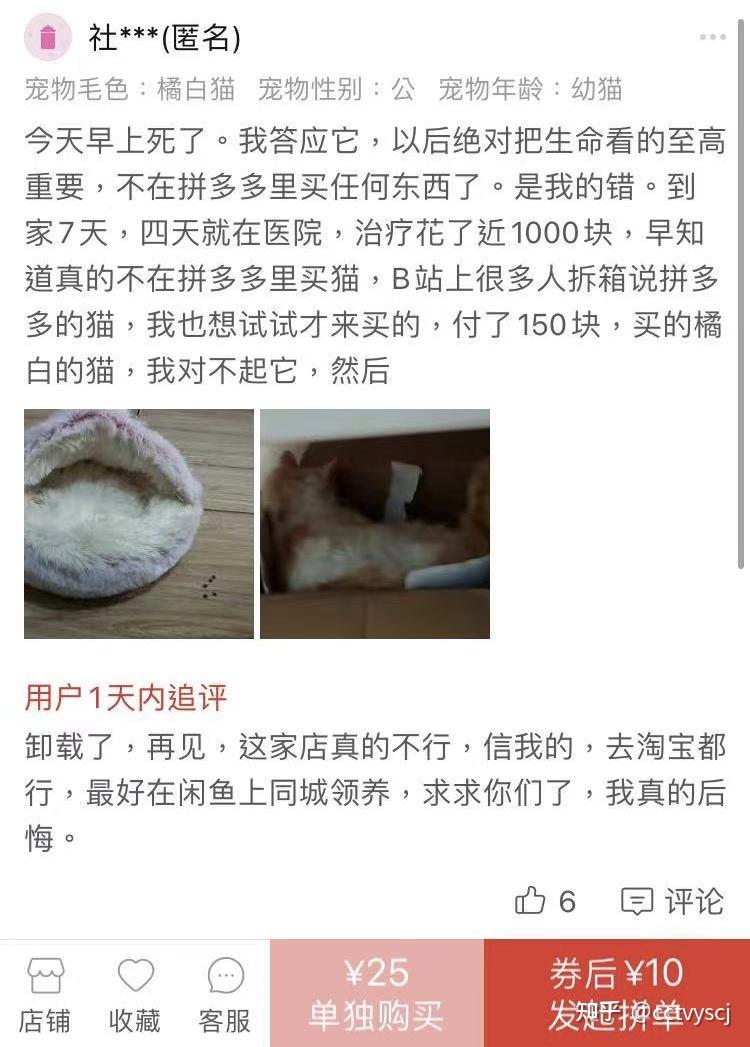This screenshot has height=1047, width=750.
Task: View the pink cat bed review photo
Action: (x=139, y=523)
